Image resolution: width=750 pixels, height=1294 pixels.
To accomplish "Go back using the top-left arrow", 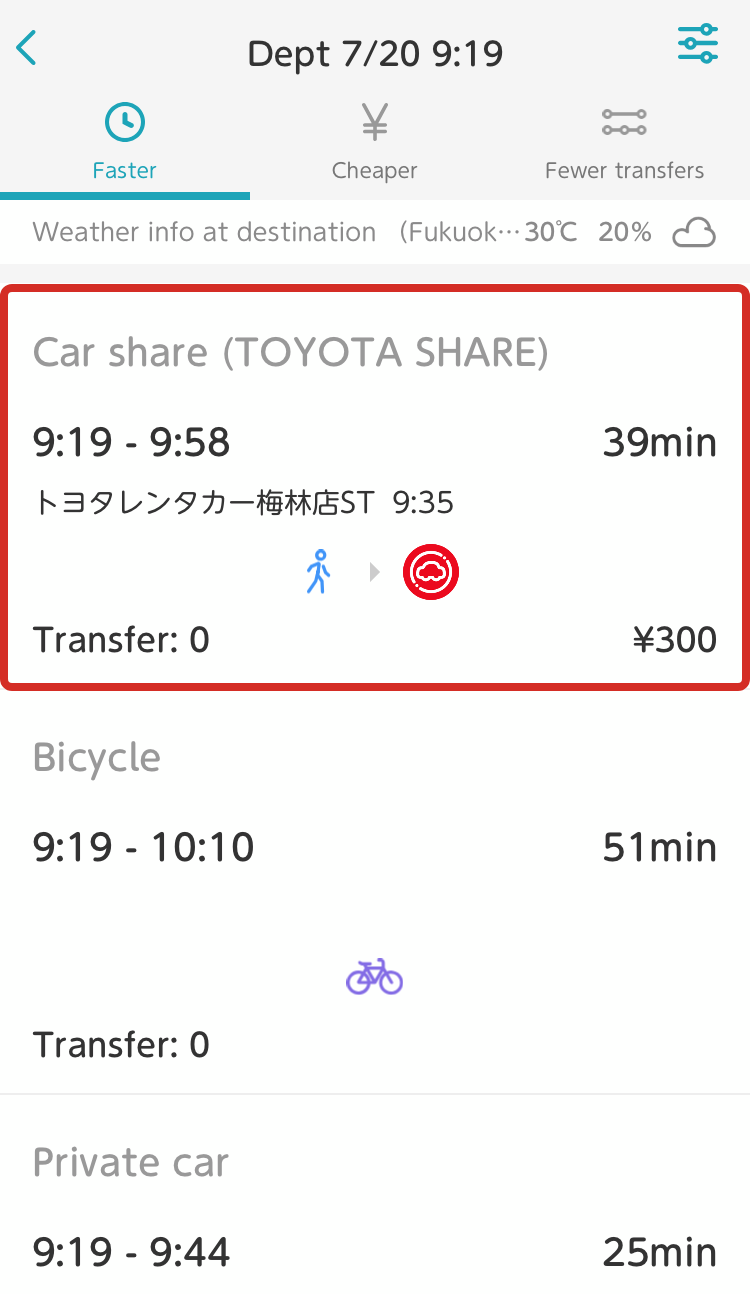I will tap(27, 48).
